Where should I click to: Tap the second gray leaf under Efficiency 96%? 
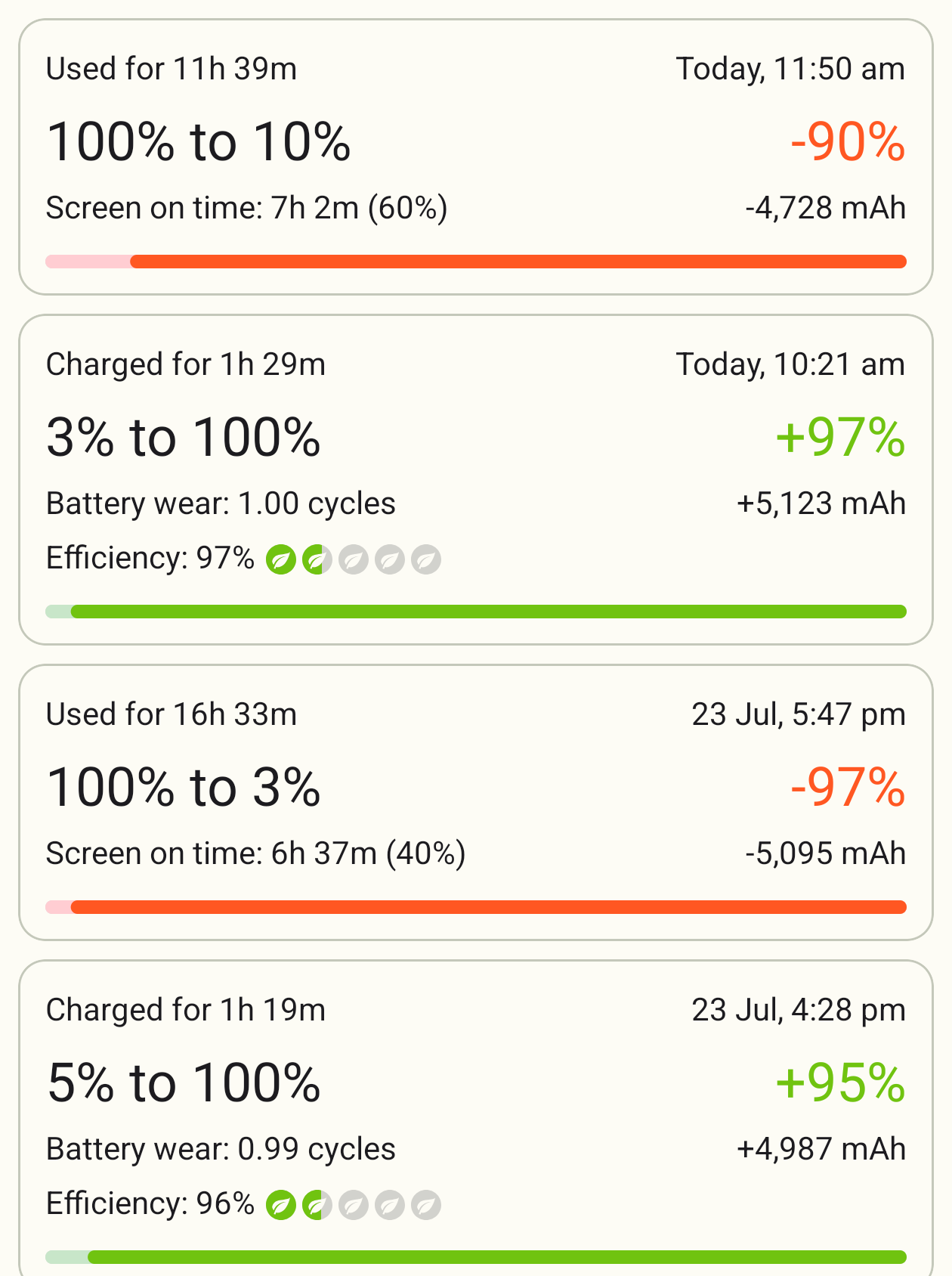(352, 1203)
